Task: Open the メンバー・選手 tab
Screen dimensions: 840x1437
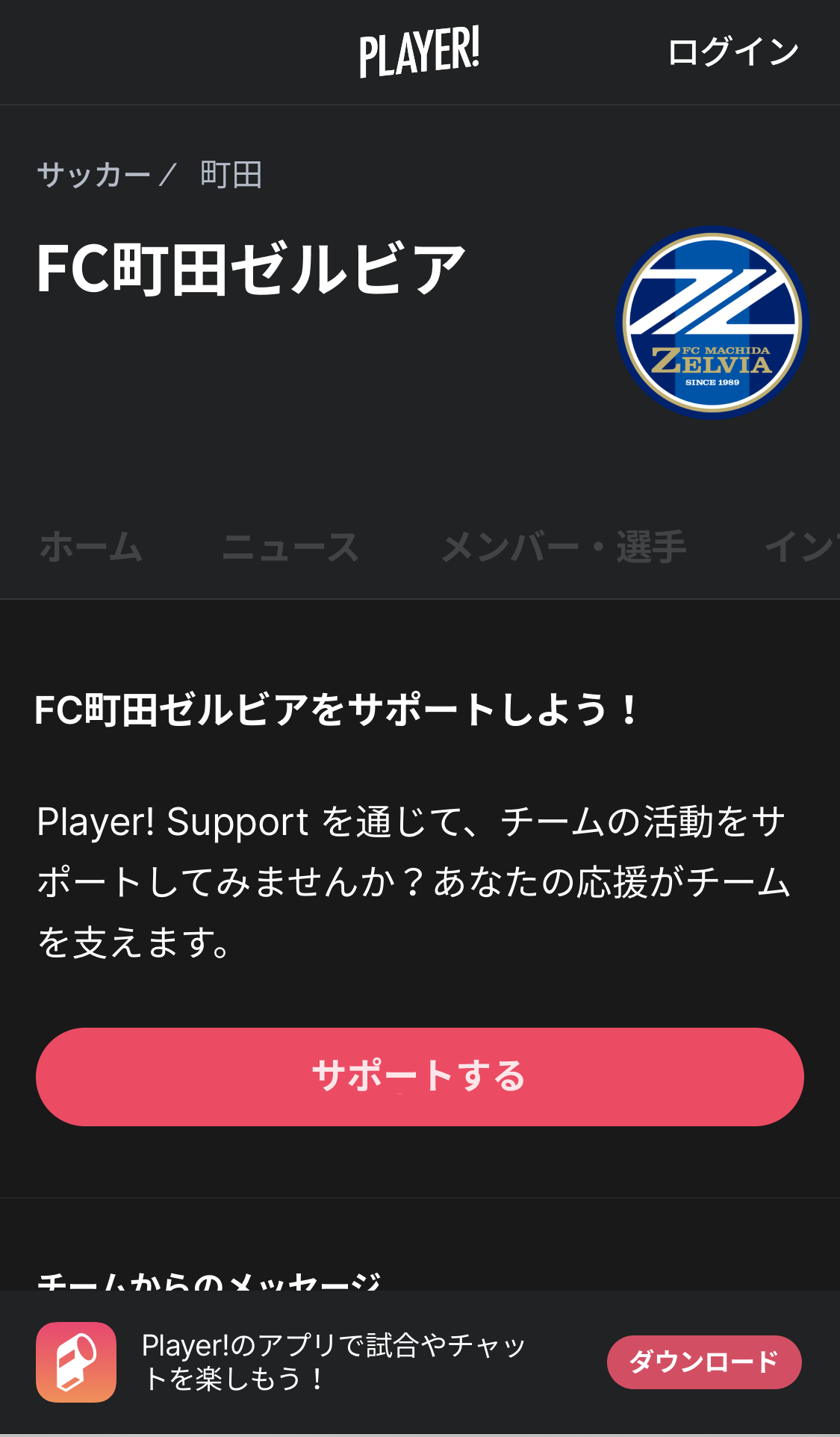Action: 564,547
